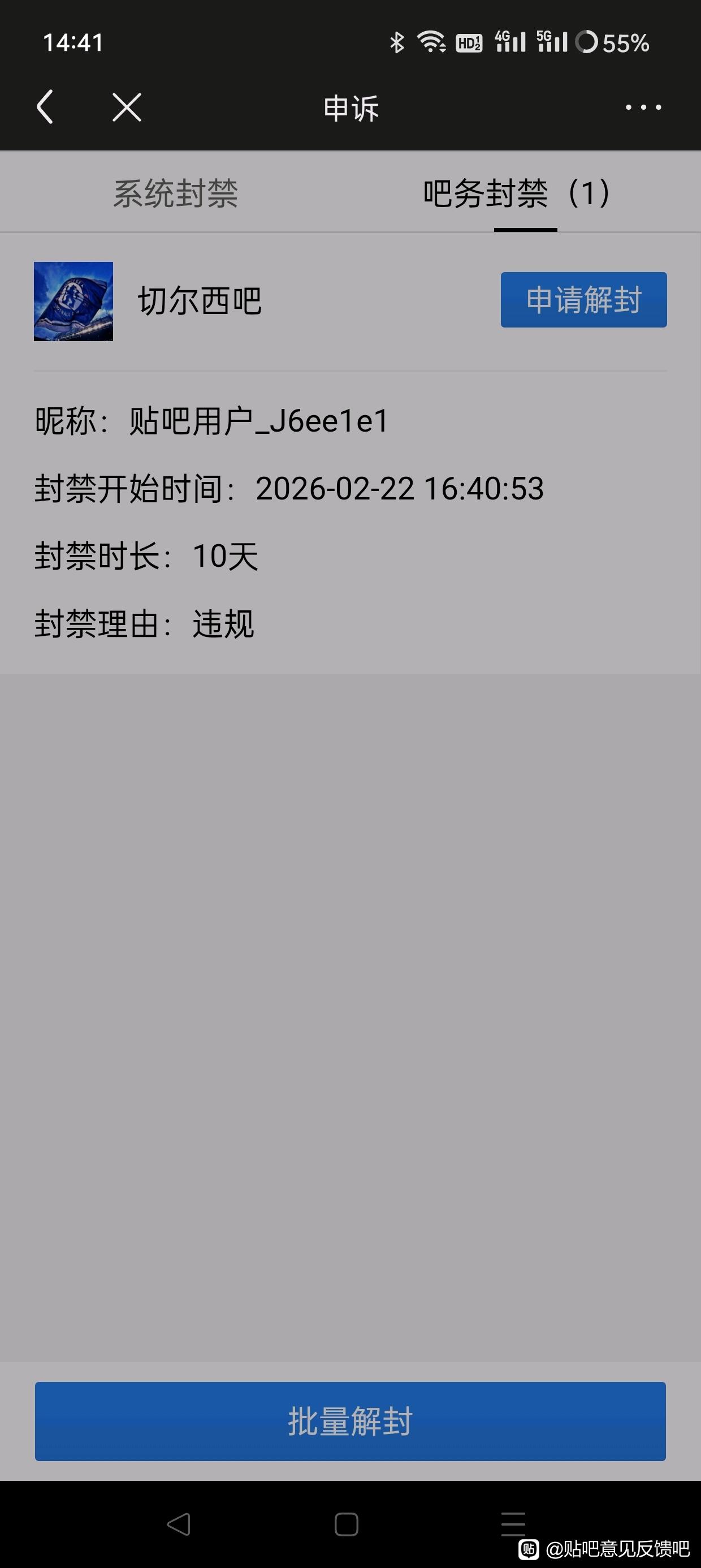
Task: Open the system recent apps button
Action: (513, 1523)
